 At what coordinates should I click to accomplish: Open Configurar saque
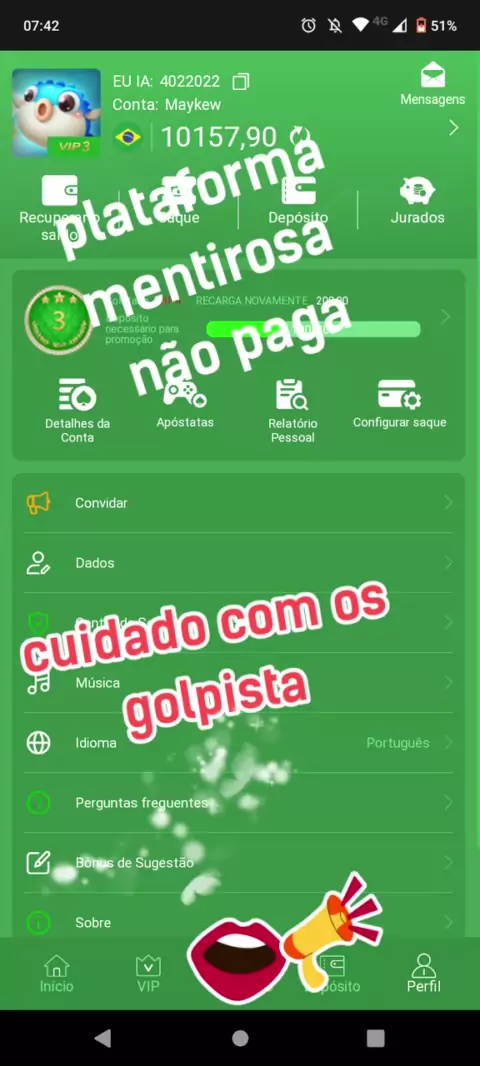pyautogui.click(x=400, y=404)
